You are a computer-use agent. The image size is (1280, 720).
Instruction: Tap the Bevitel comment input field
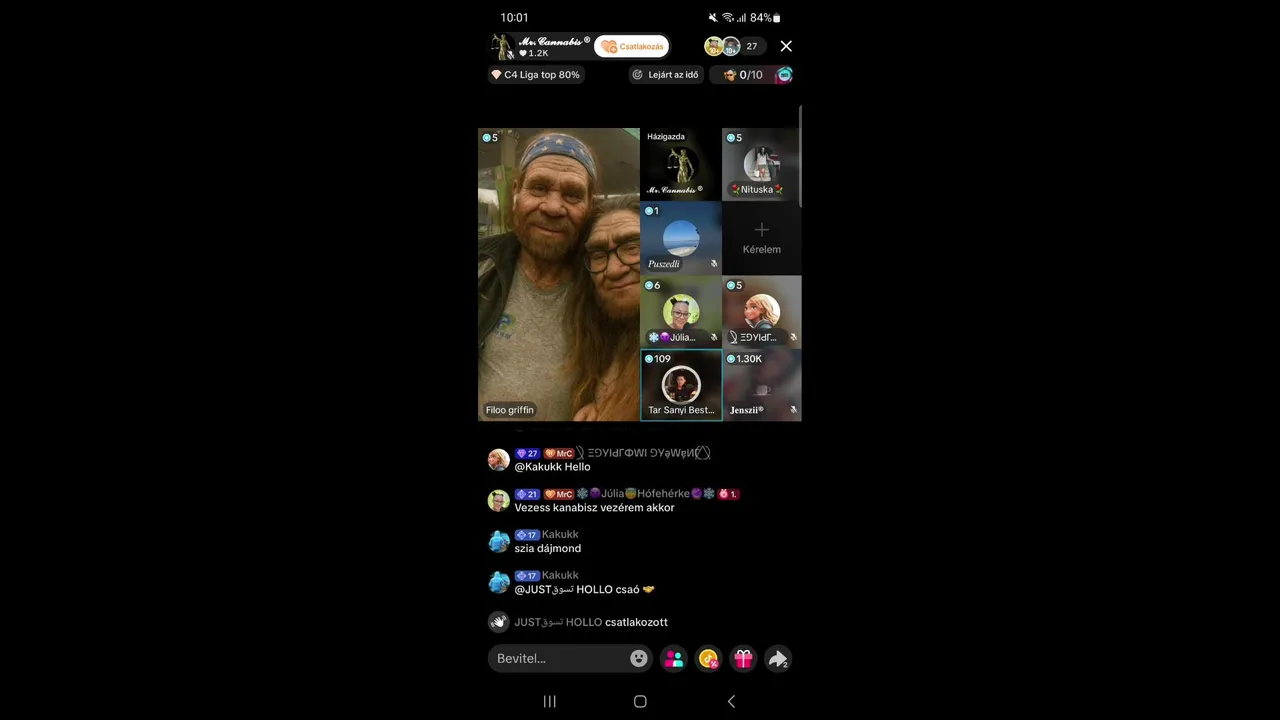coord(558,658)
